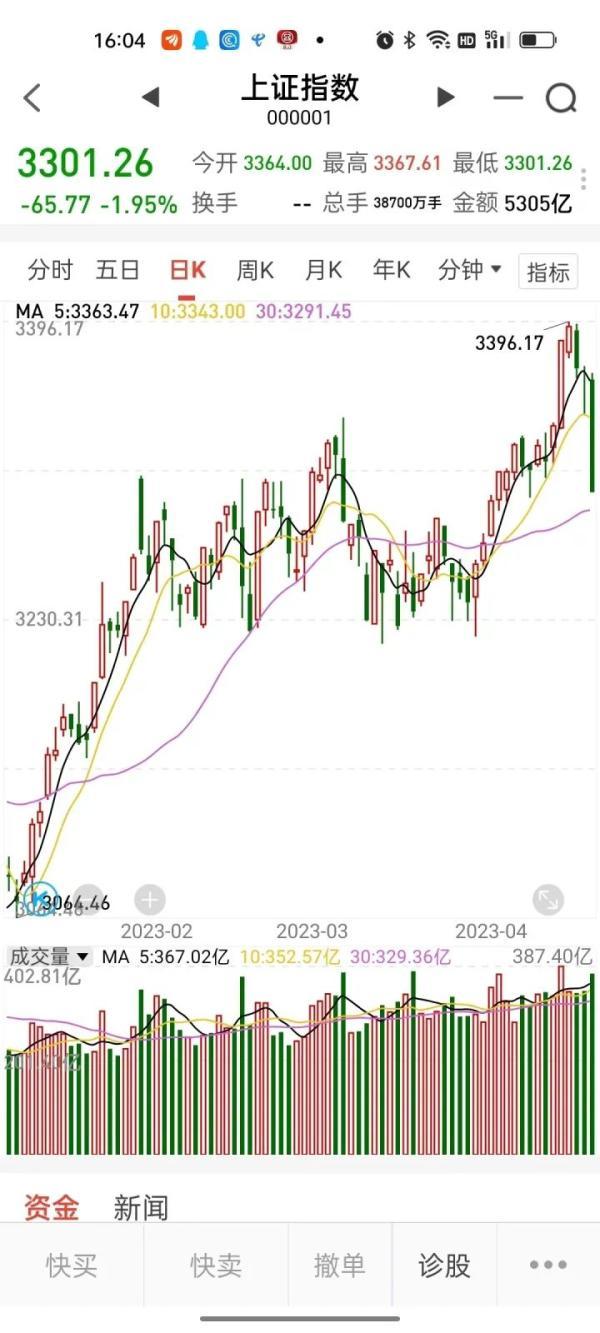Go back using the top-left arrow
Image resolution: width=600 pixels, height=1333 pixels.
(x=32, y=98)
